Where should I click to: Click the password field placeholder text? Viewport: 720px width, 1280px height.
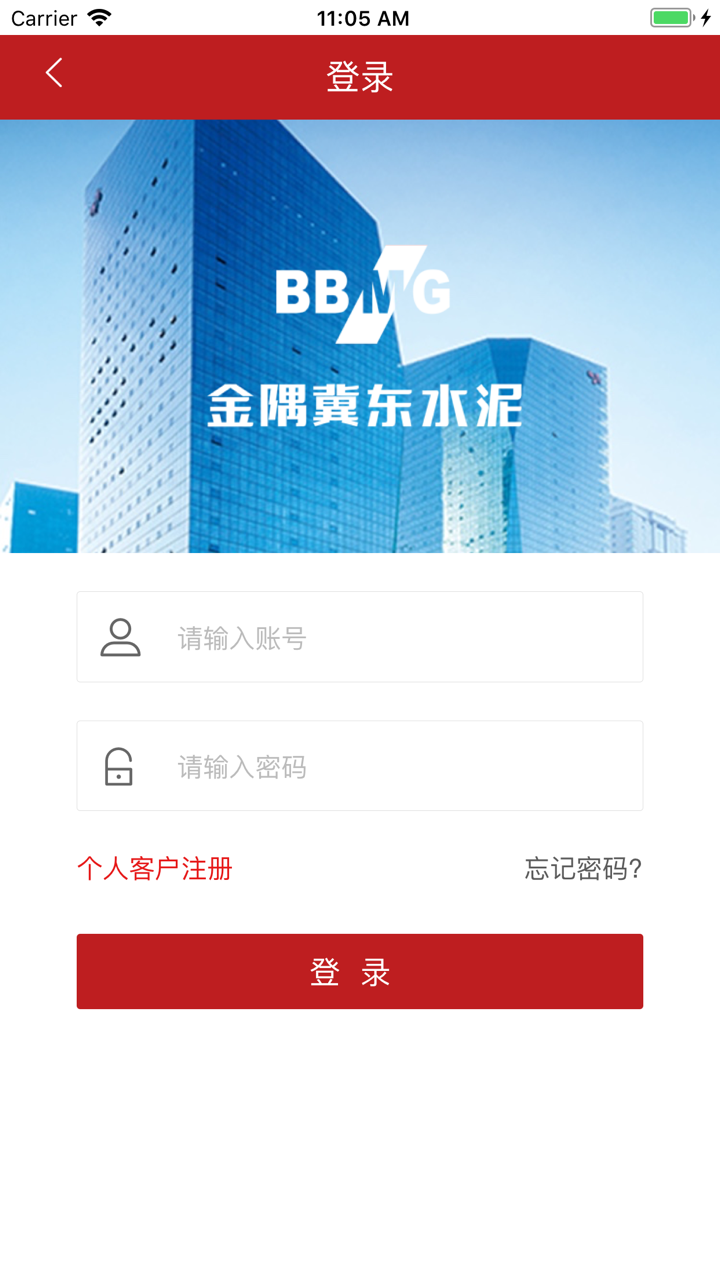(241, 766)
